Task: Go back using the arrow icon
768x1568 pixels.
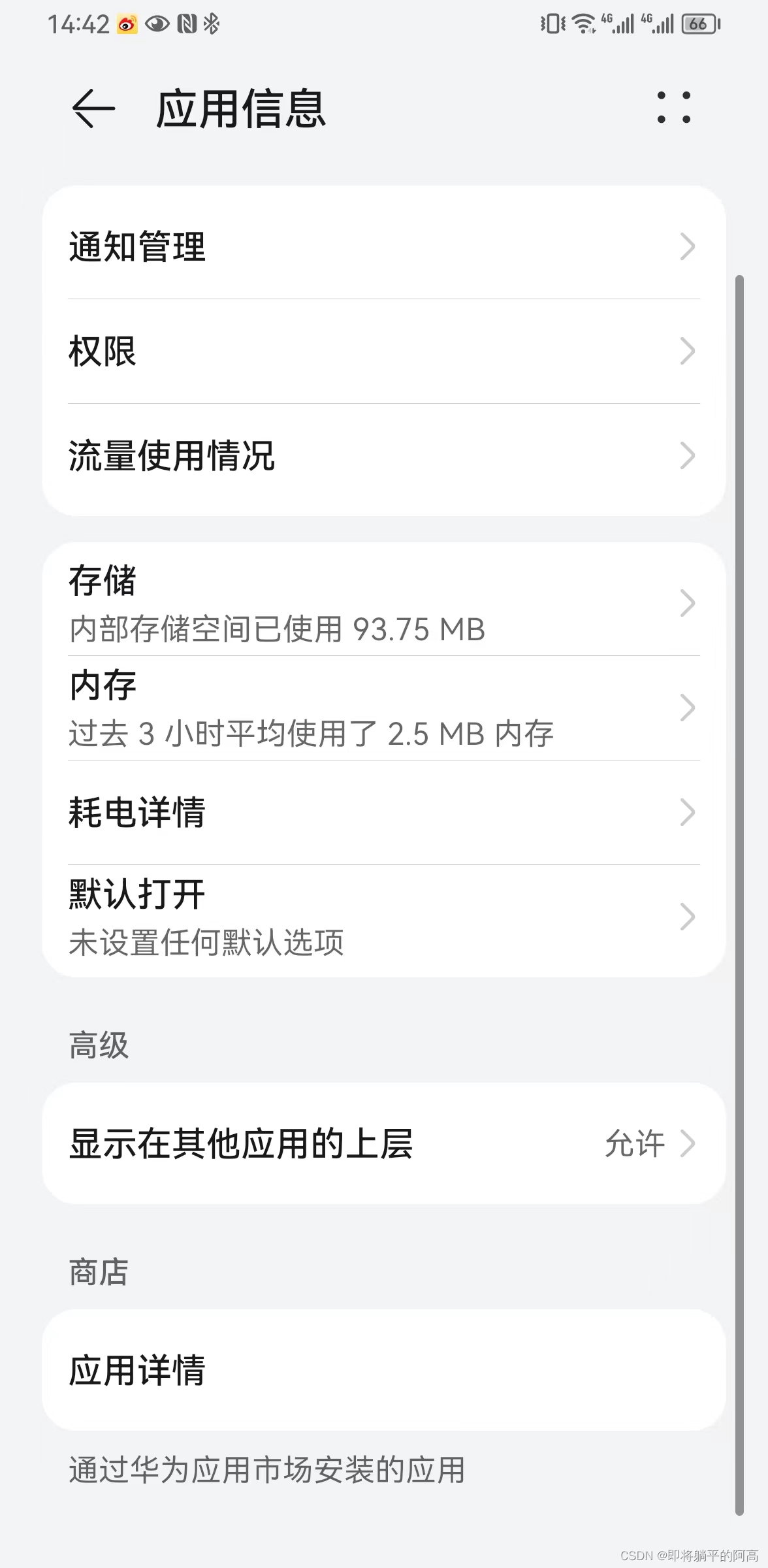Action: [x=93, y=108]
